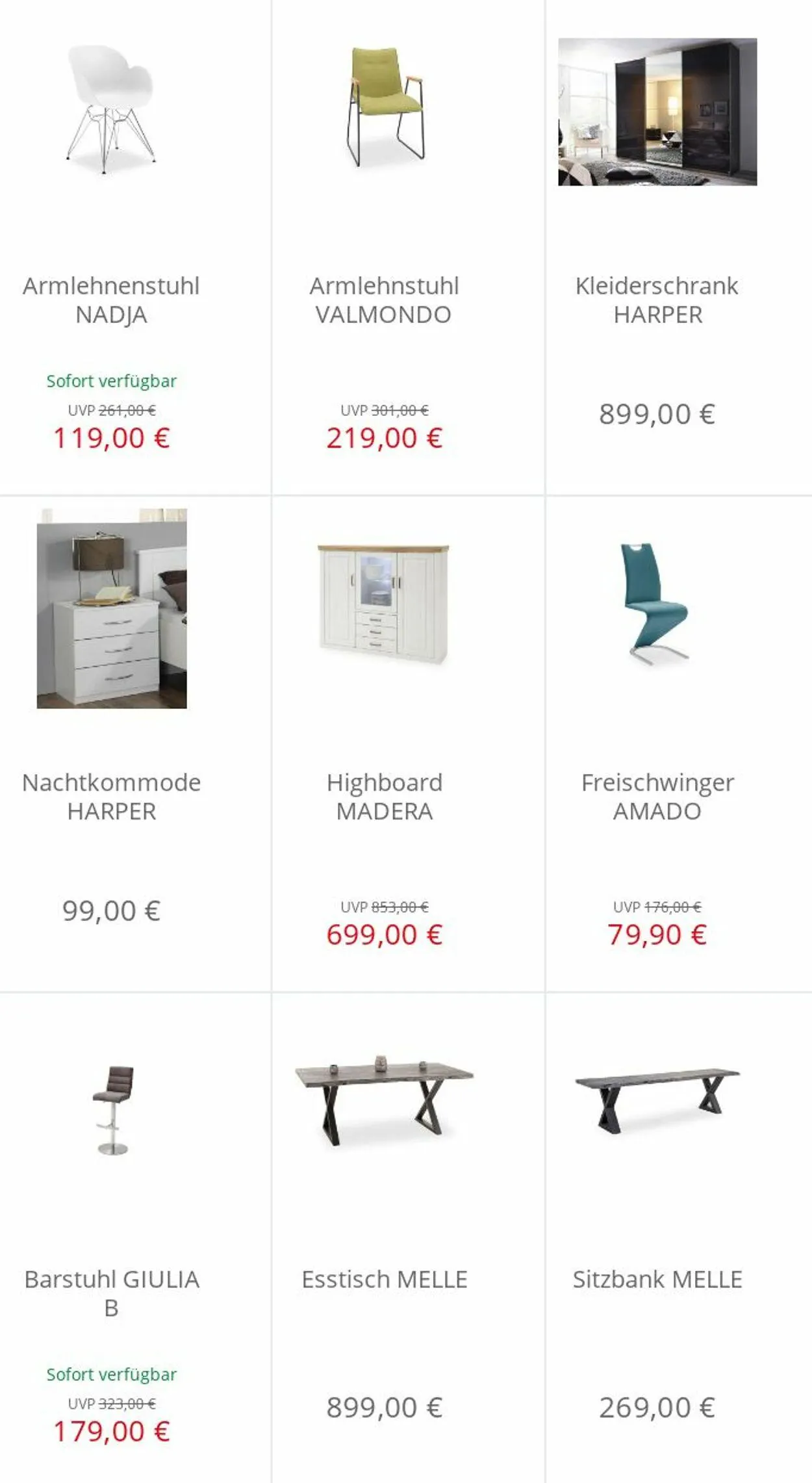Open the Barstuhl GIULIA B product
This screenshot has width=812, height=1483.
[134, 1238]
